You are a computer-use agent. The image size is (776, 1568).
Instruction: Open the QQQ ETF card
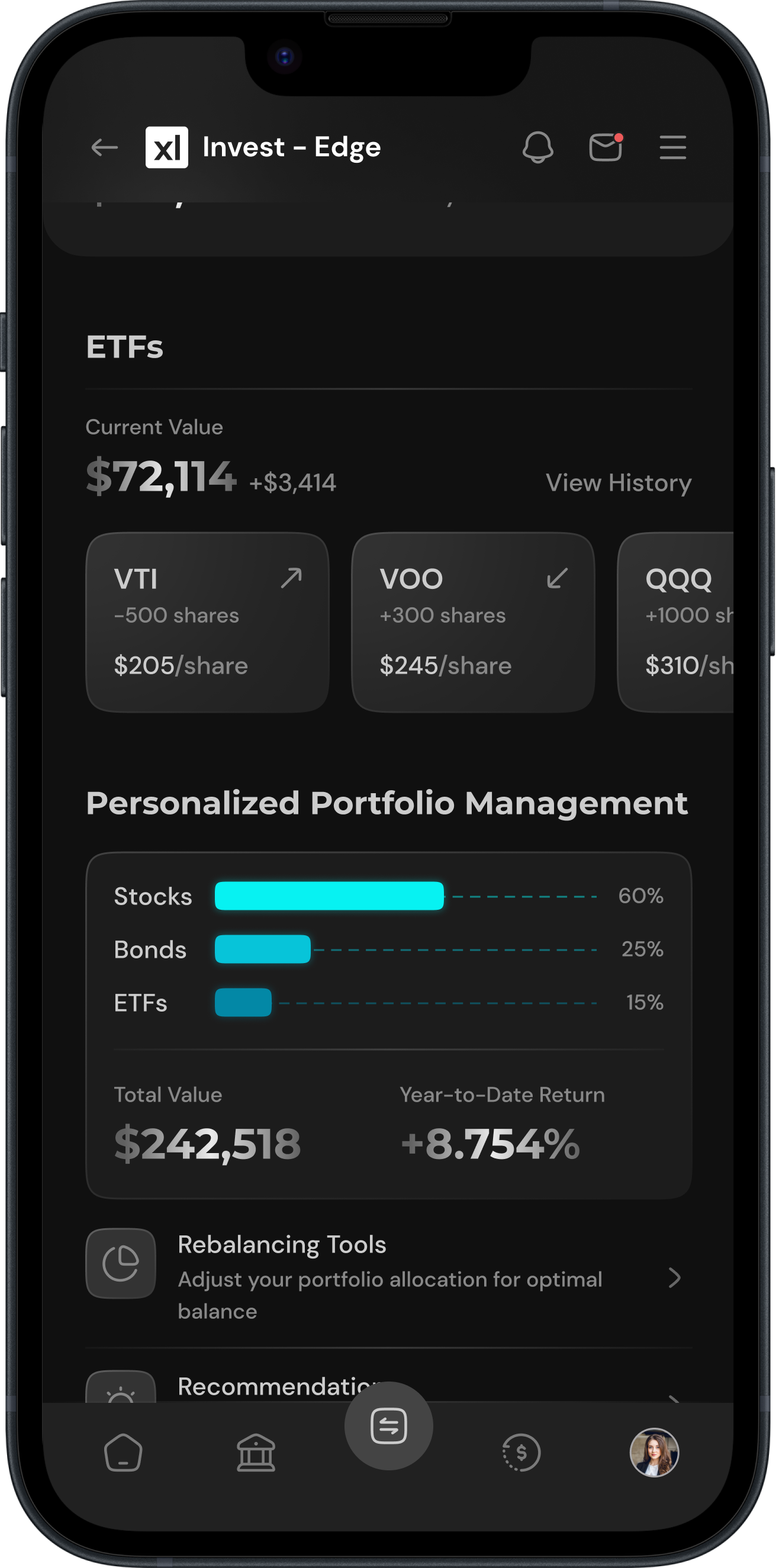[x=675, y=622]
